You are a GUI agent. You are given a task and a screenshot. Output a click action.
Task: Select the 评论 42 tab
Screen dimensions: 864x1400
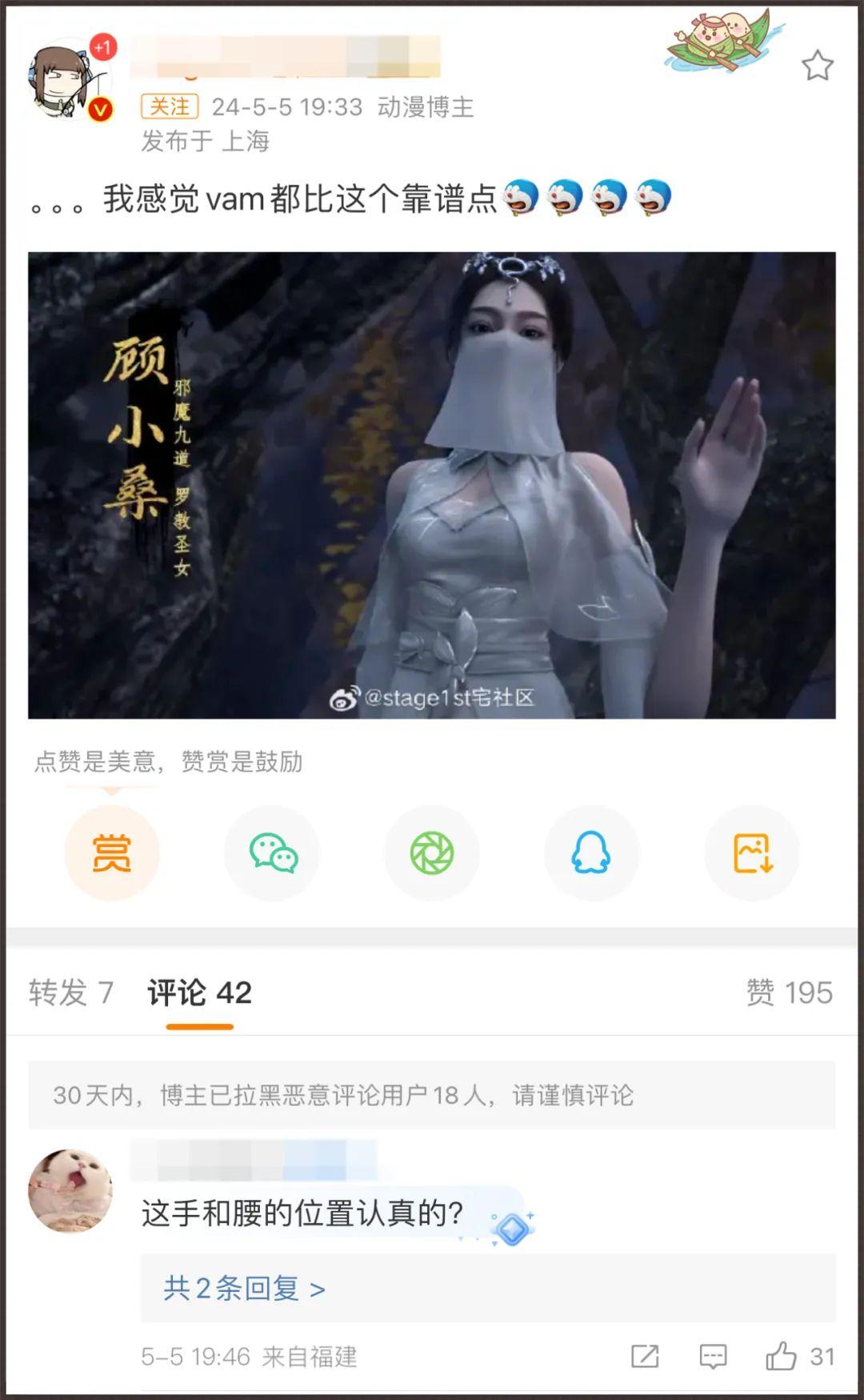pos(199,993)
